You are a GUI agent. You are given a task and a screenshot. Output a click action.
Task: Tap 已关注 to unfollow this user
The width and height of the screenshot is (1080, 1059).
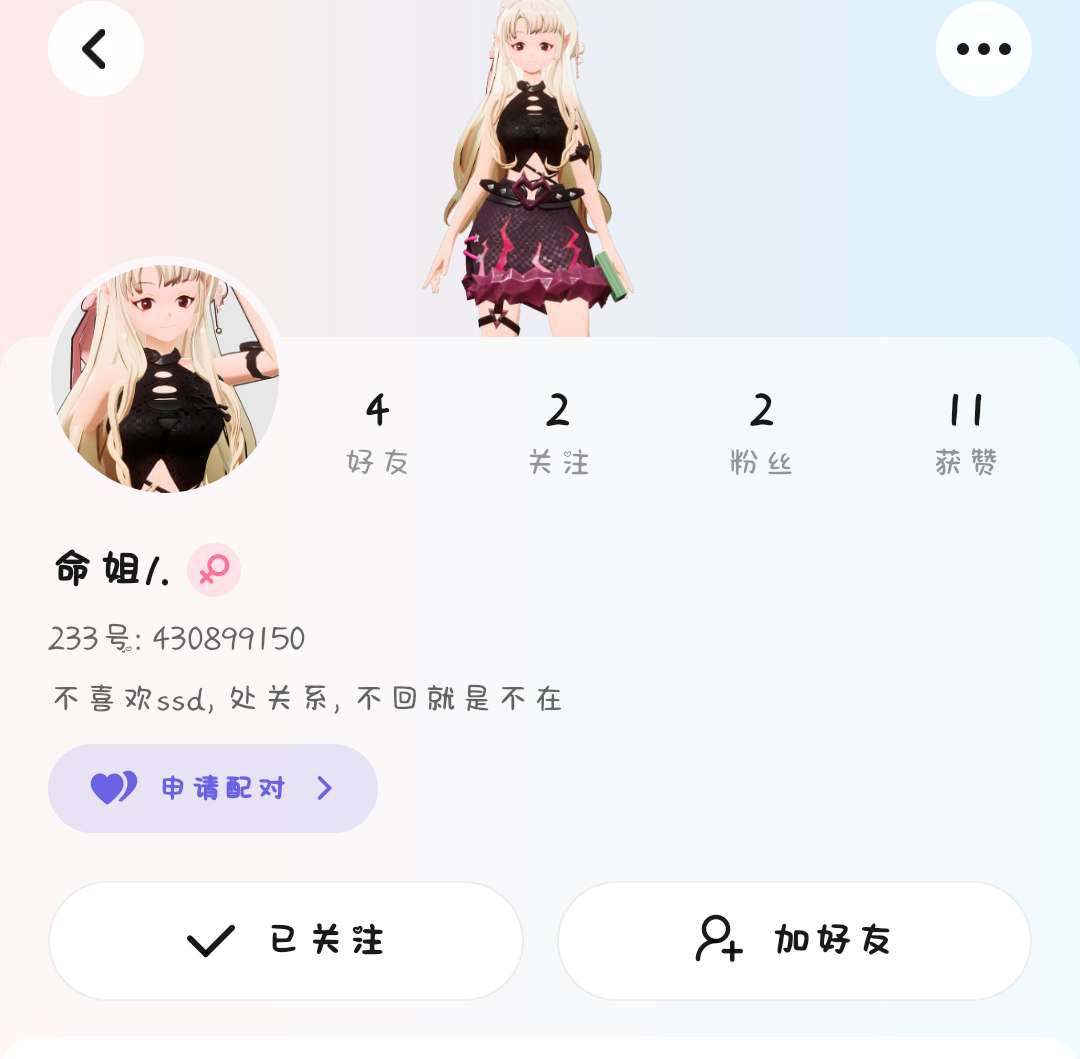tap(286, 941)
